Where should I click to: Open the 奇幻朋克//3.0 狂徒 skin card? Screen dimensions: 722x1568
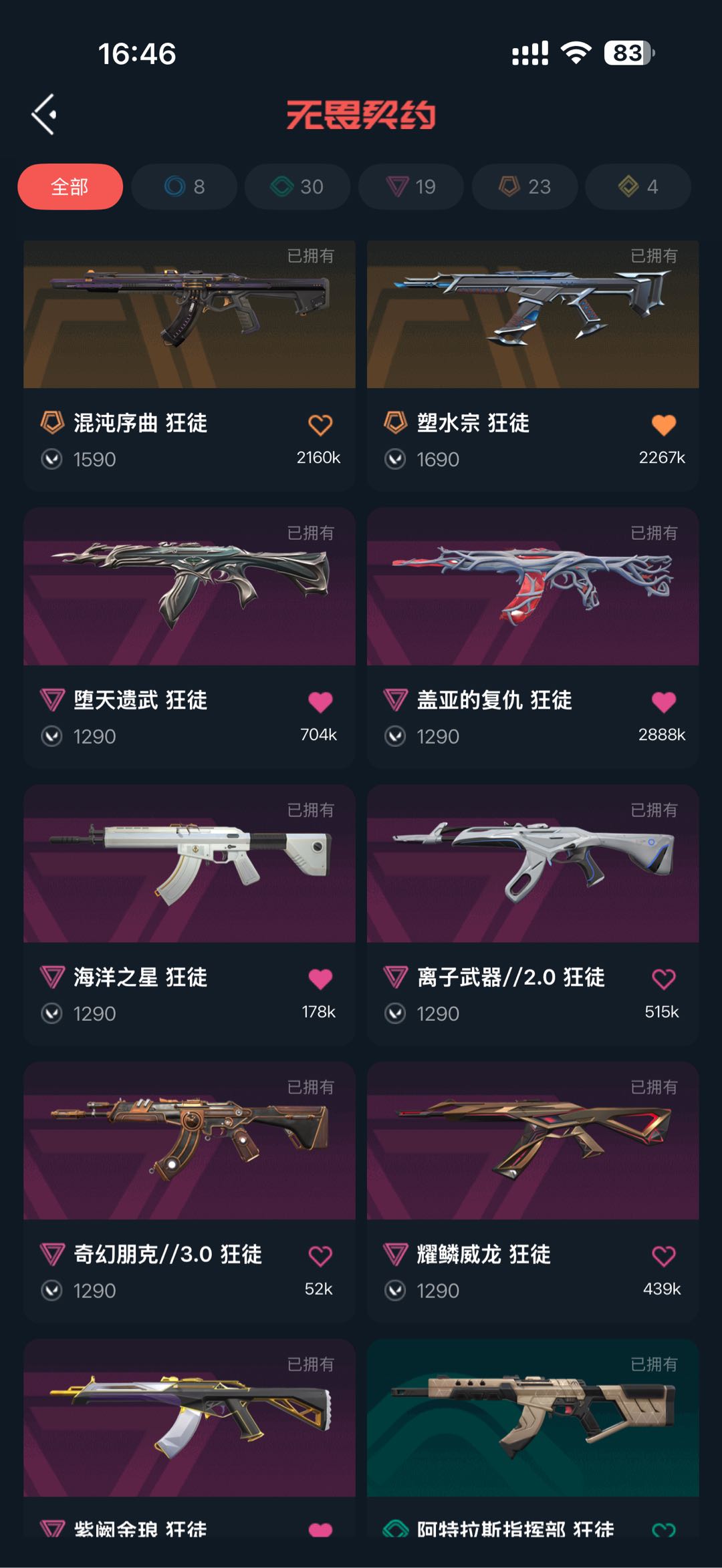(x=189, y=1193)
